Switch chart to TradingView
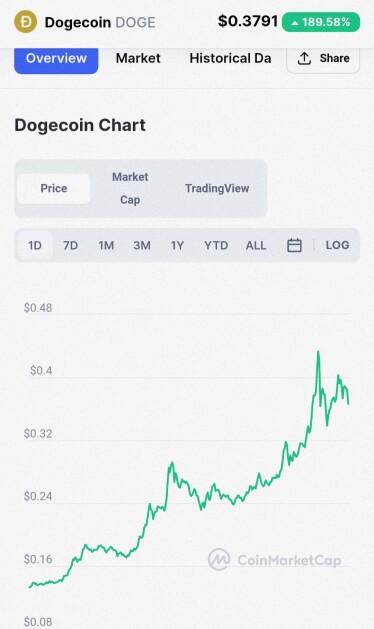The height and width of the screenshot is (629, 374). click(x=217, y=188)
